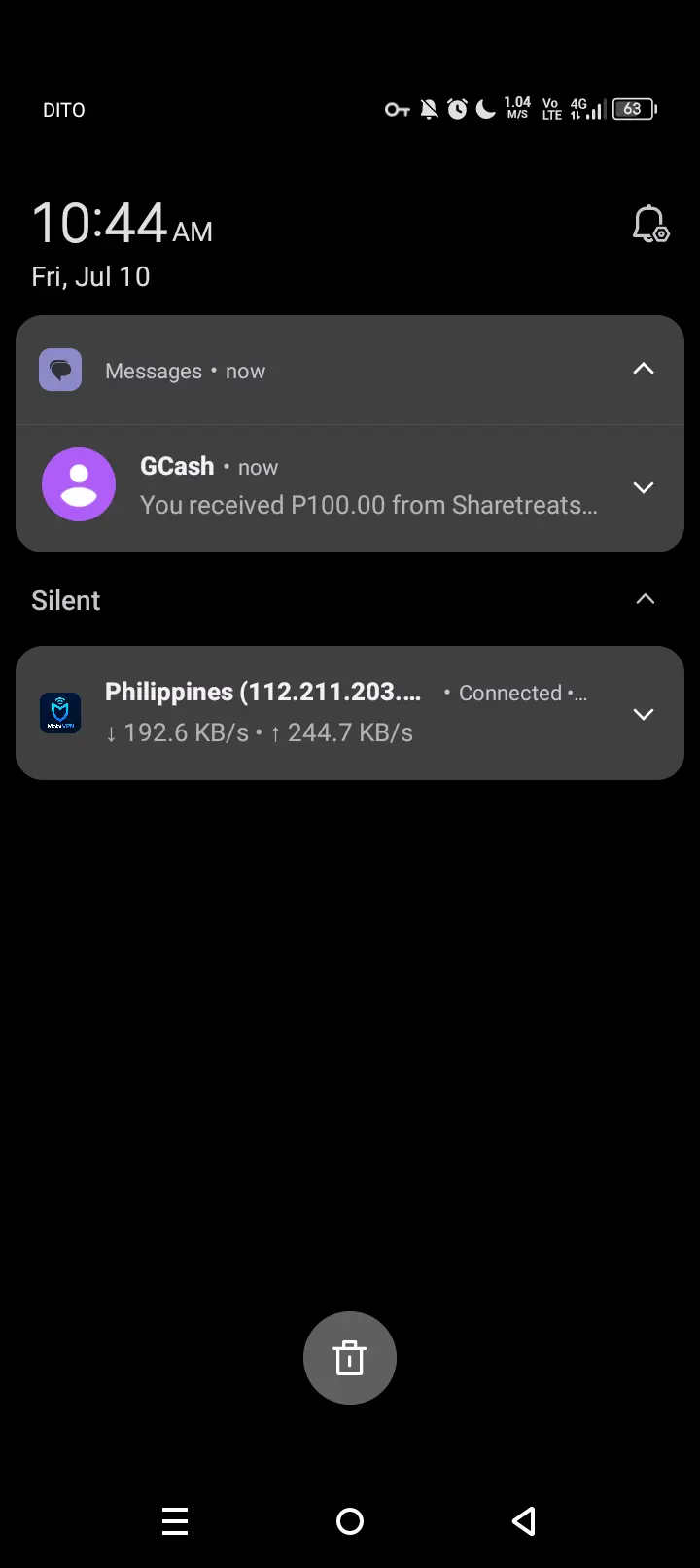Collapse the Silent notifications section

coord(645,599)
